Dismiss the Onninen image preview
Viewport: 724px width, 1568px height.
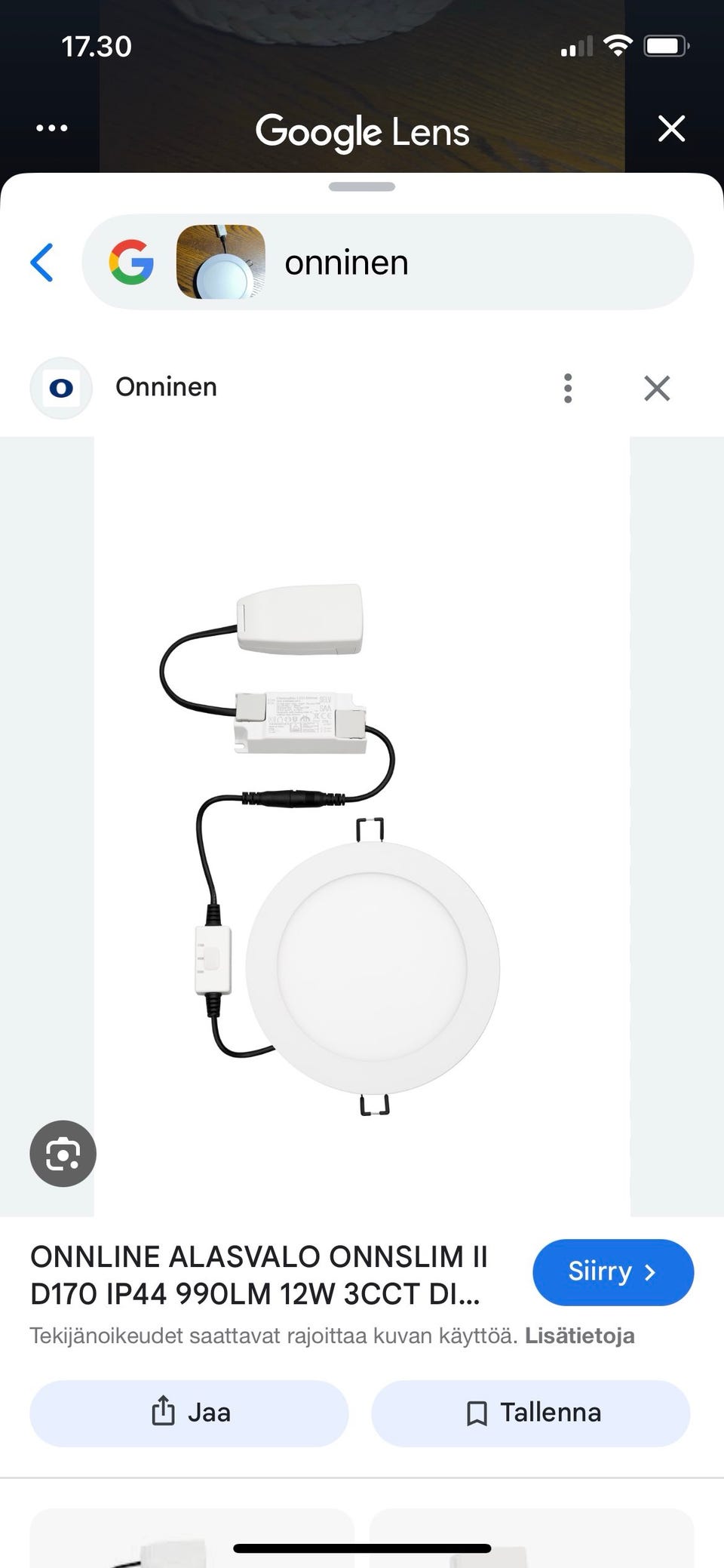(657, 388)
